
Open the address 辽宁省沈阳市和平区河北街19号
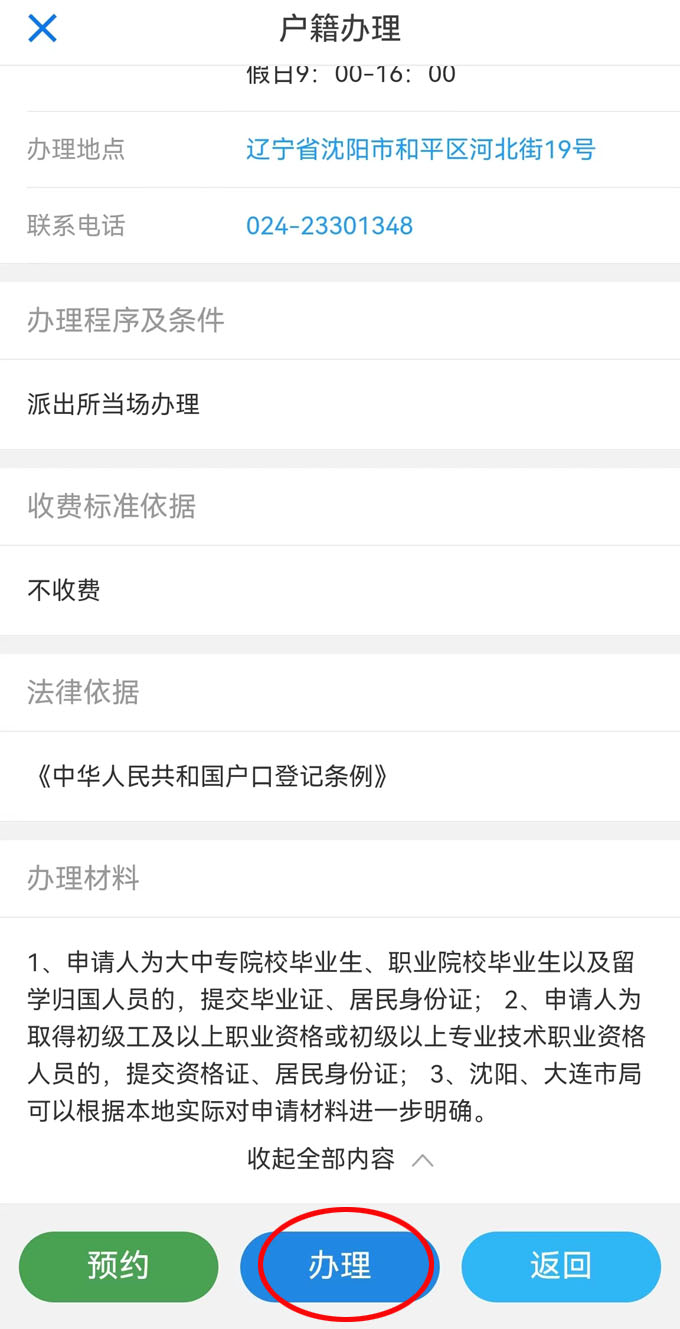pyautogui.click(x=420, y=150)
